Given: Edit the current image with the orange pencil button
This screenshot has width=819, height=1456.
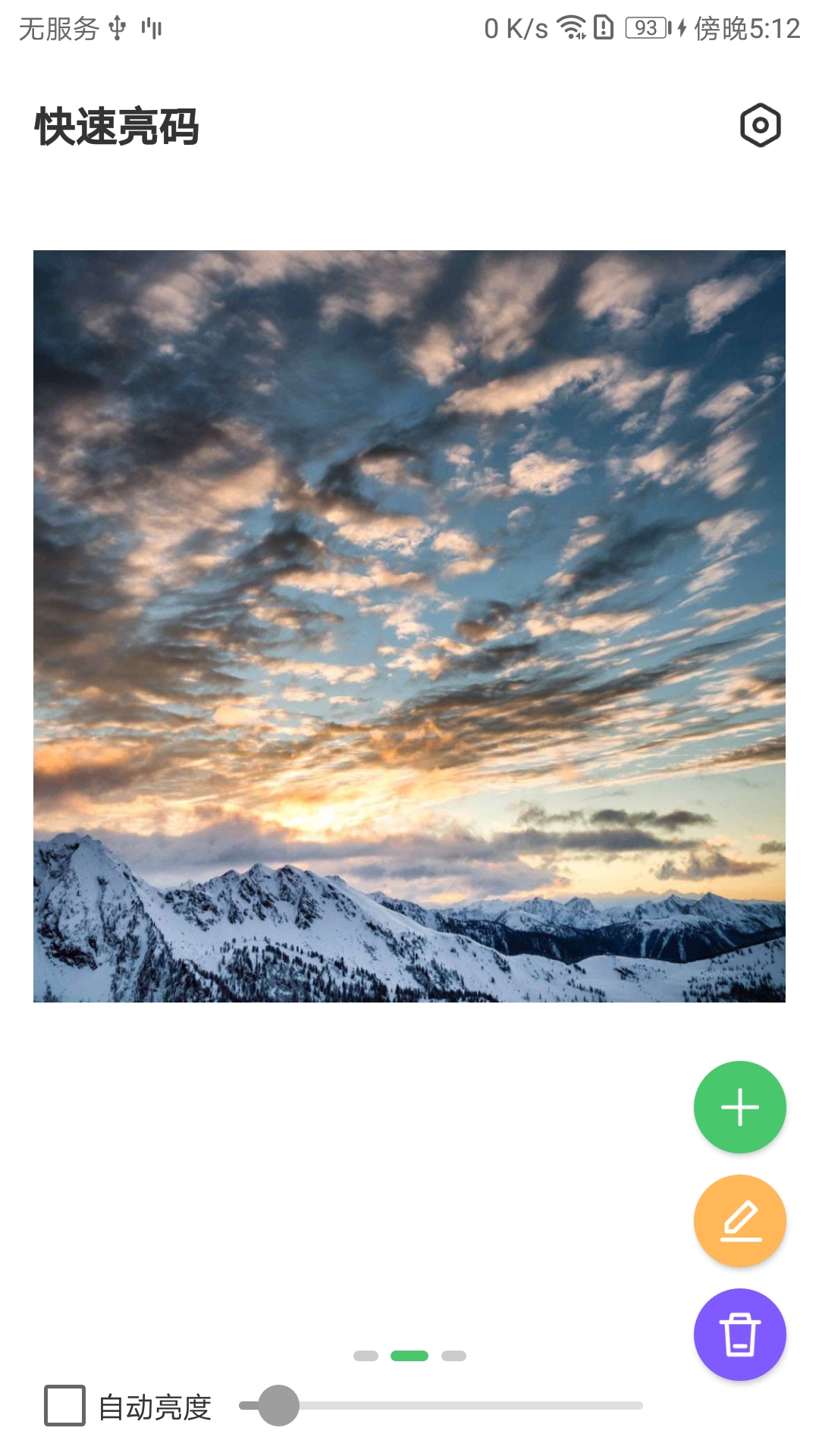Looking at the screenshot, I should click(739, 1221).
